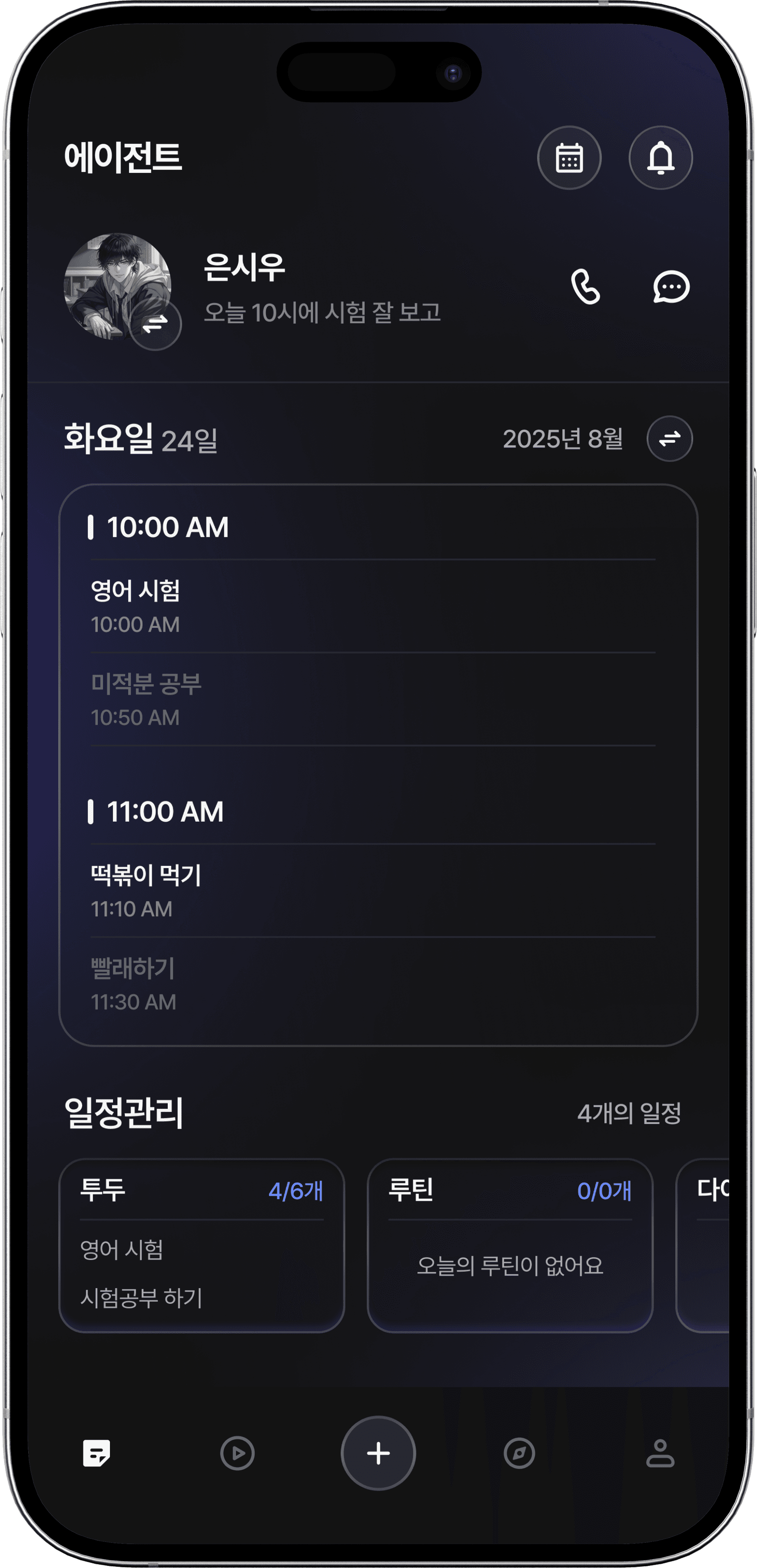Start a phone call with 은시우
The image size is (757, 1568).
585,287
